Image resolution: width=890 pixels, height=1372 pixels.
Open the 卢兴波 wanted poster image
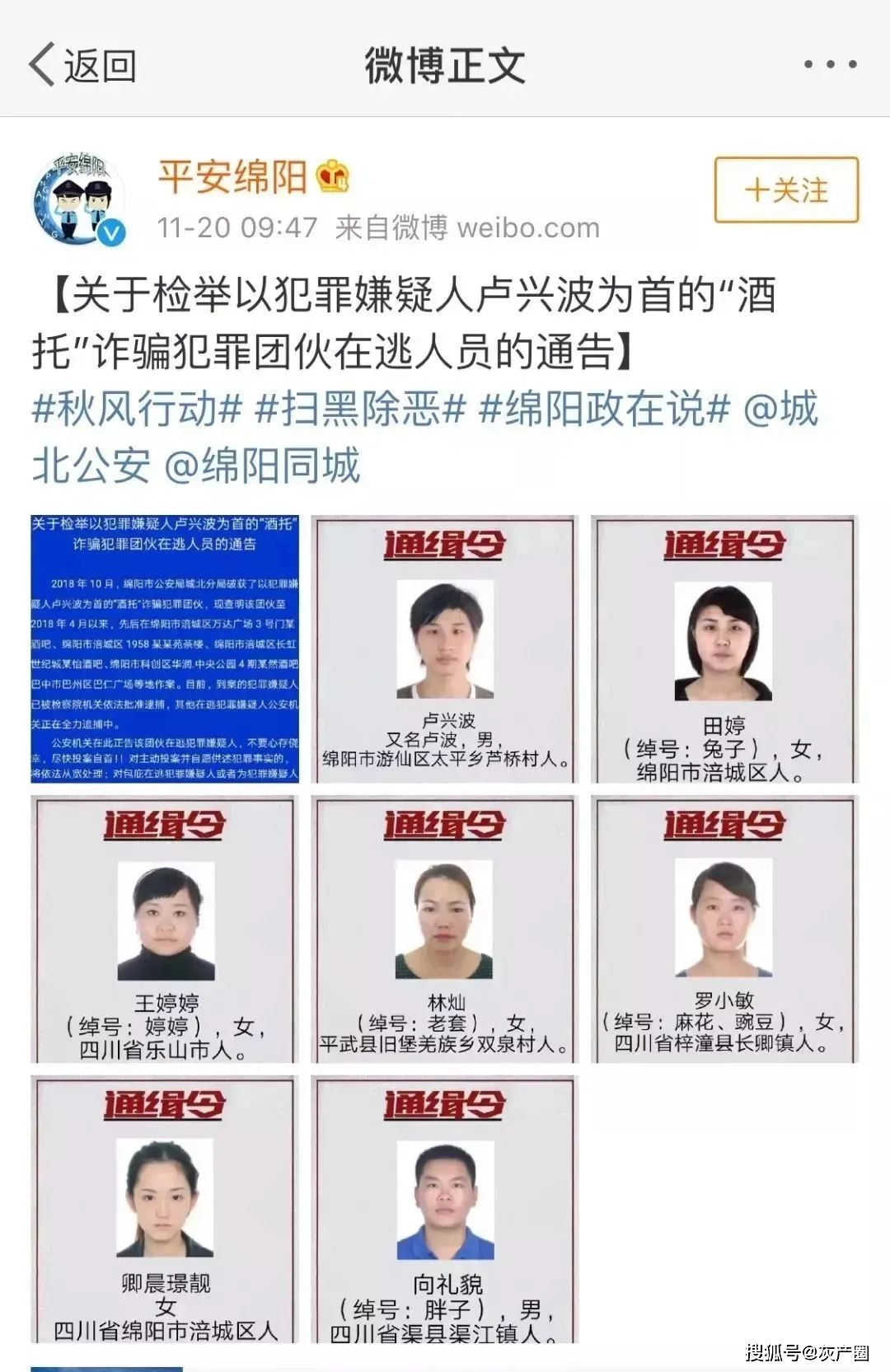[x=445, y=649]
